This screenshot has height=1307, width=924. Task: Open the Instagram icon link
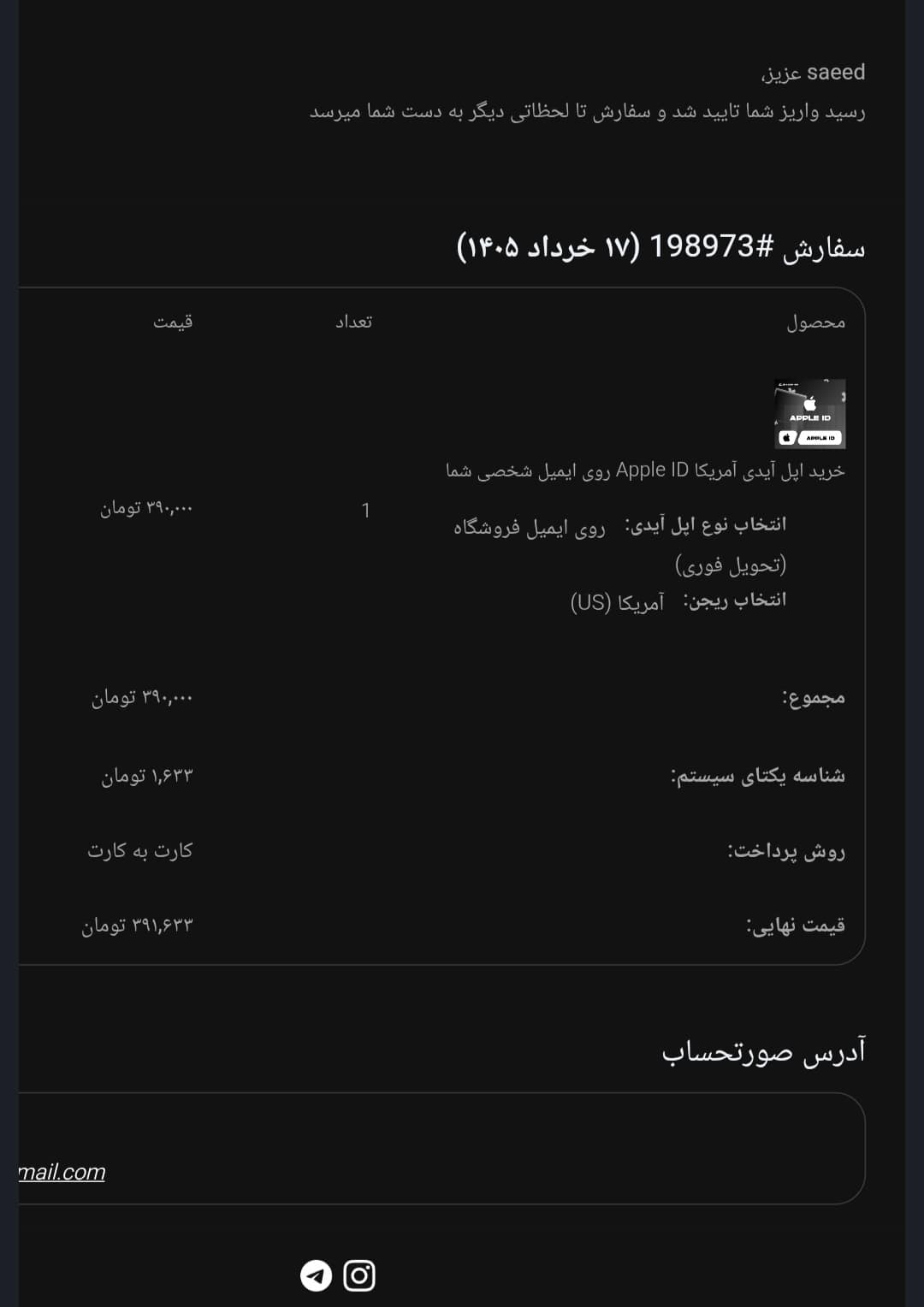click(x=359, y=1275)
